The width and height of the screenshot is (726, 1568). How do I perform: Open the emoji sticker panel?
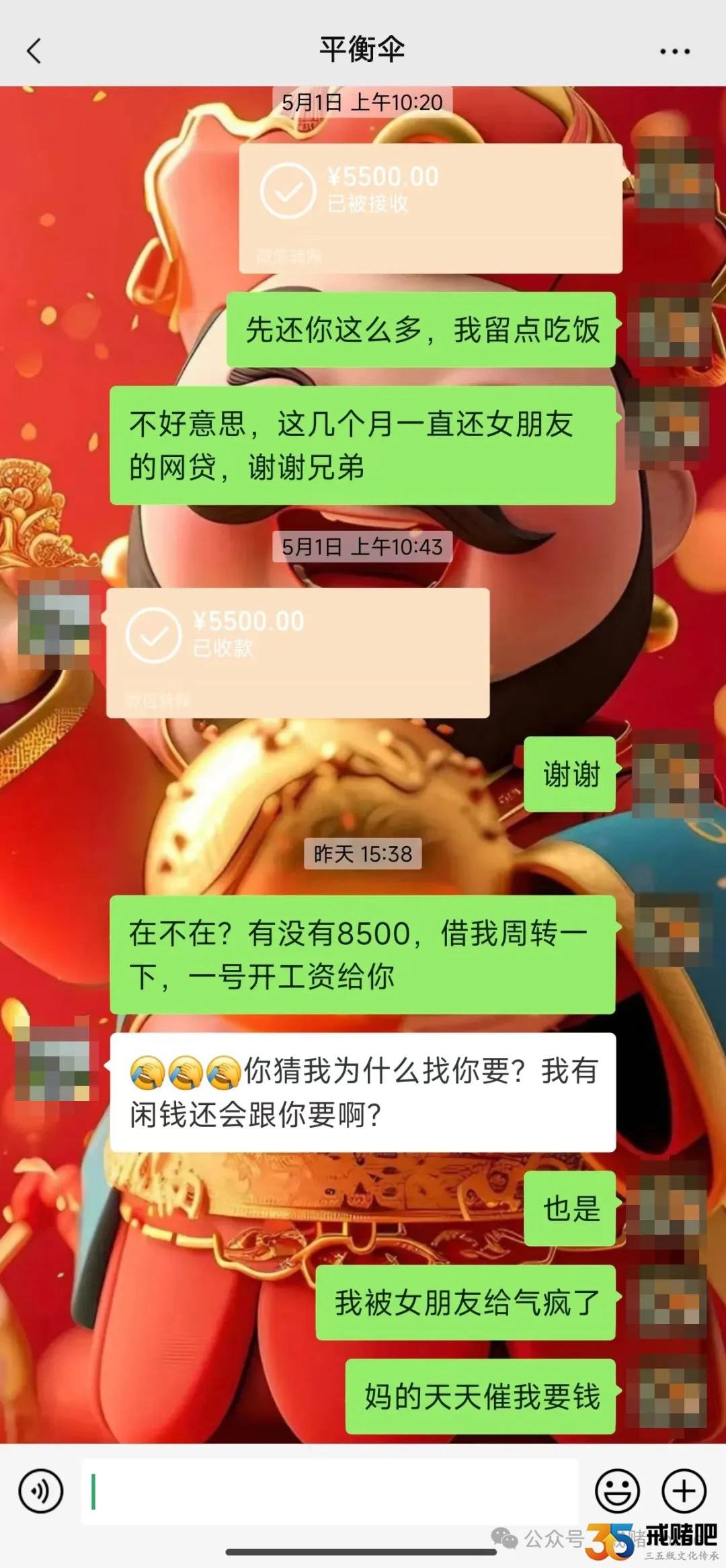pos(616,1491)
